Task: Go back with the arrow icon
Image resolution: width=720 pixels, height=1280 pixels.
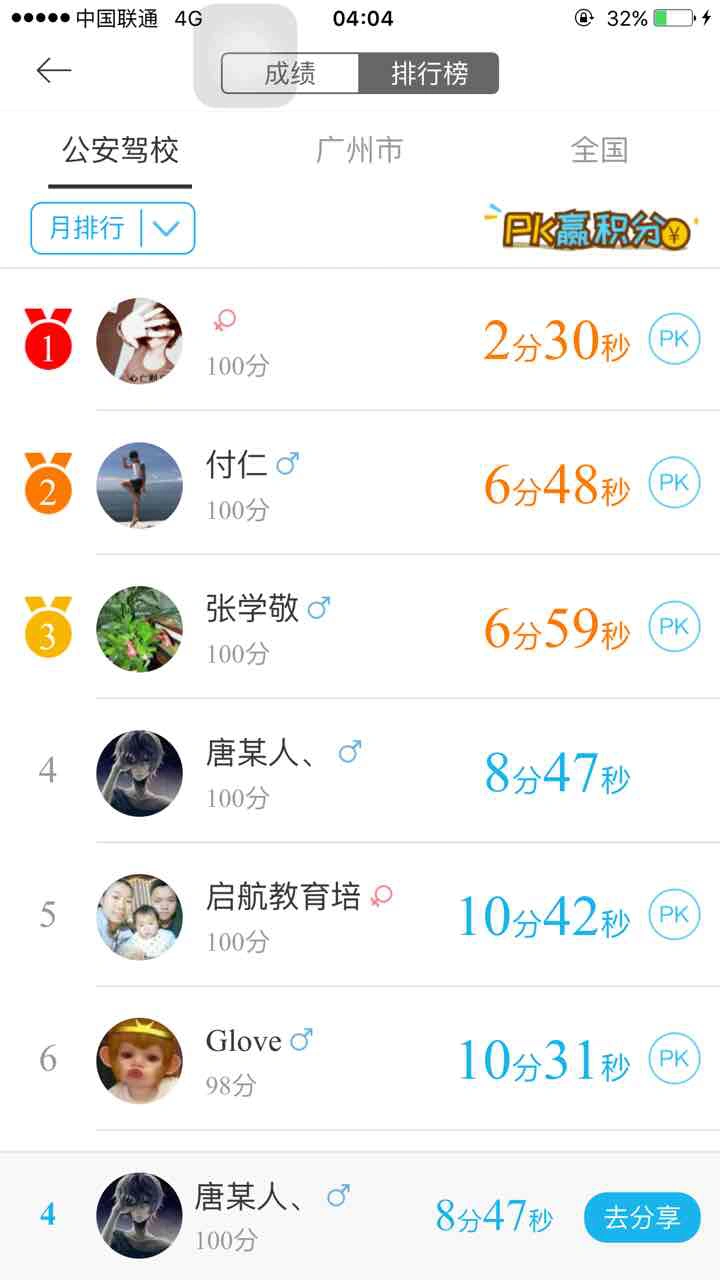Action: (x=54, y=70)
